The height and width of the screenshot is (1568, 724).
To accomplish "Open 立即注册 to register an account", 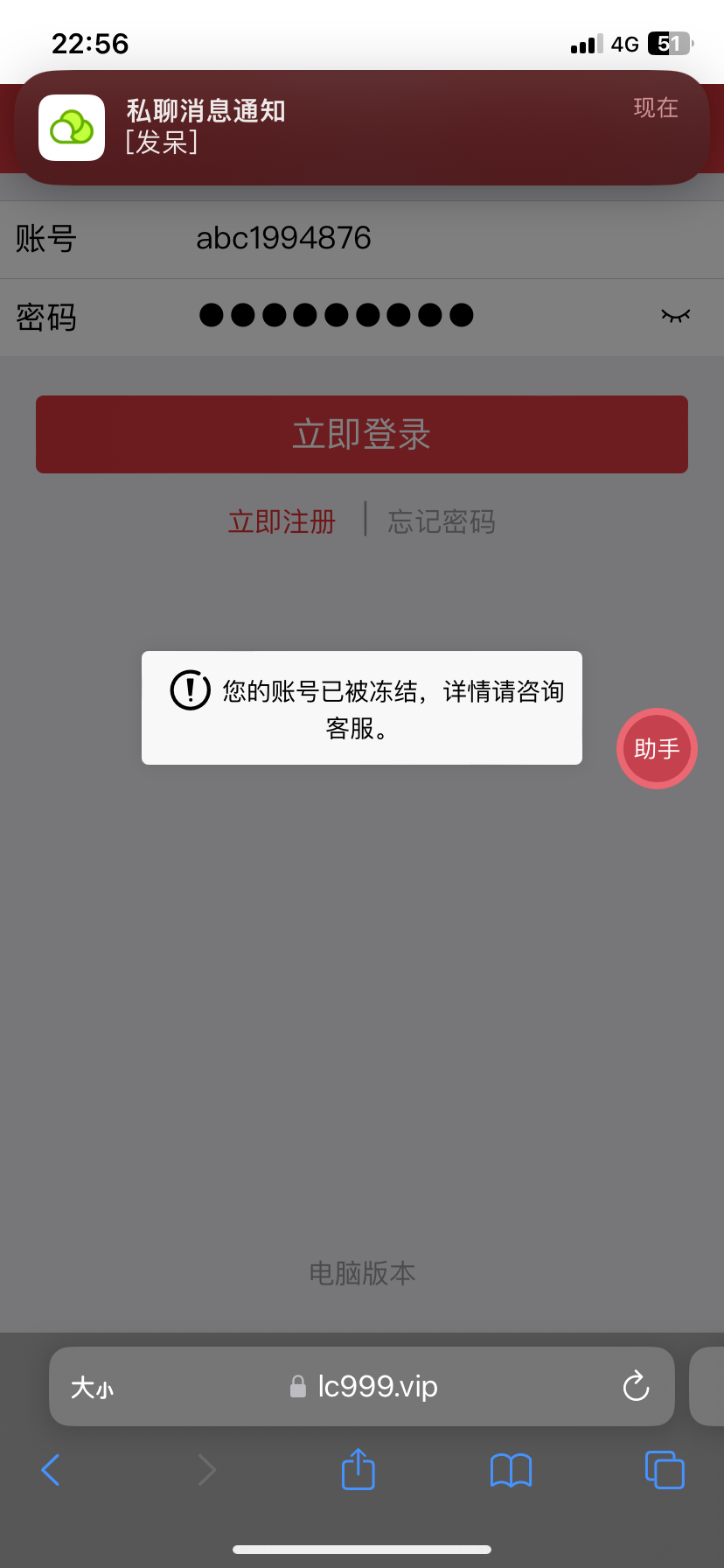I will click(x=282, y=521).
